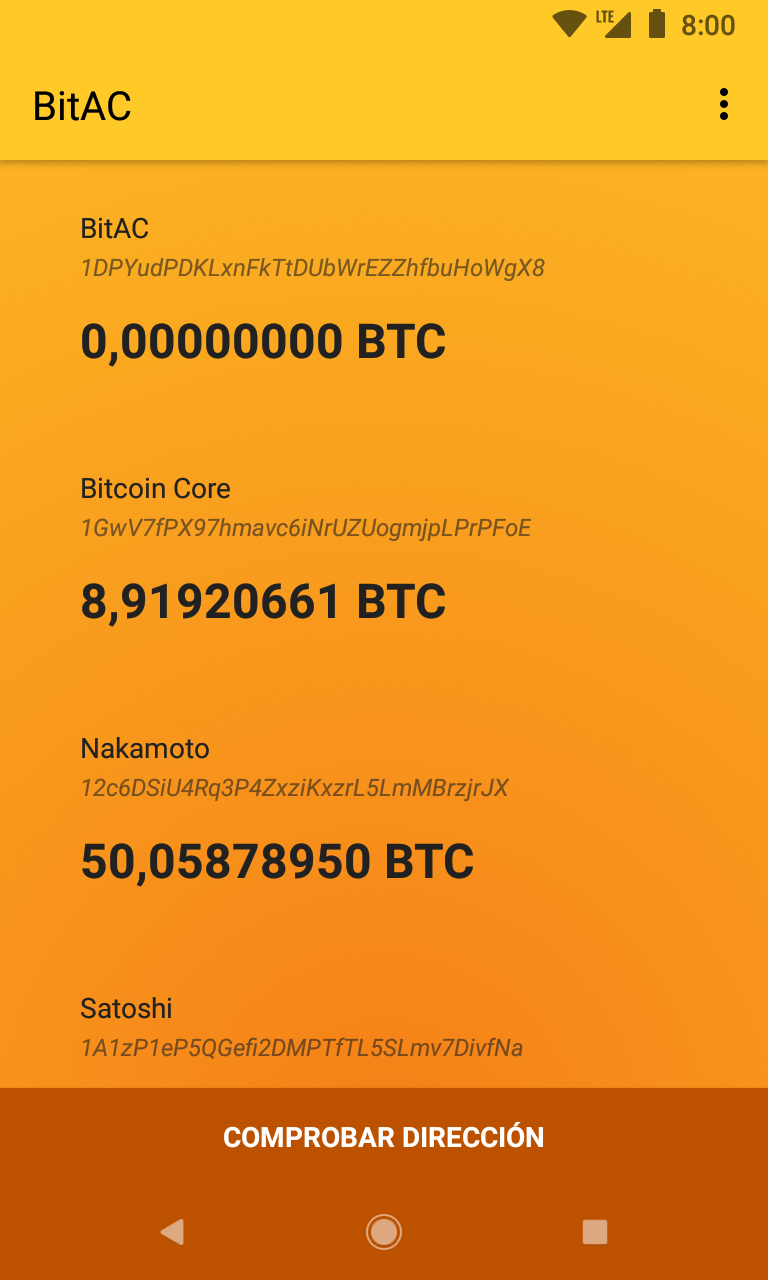The height and width of the screenshot is (1280, 768).
Task: View the Nakamoto address details
Action: pyautogui.click(x=295, y=787)
